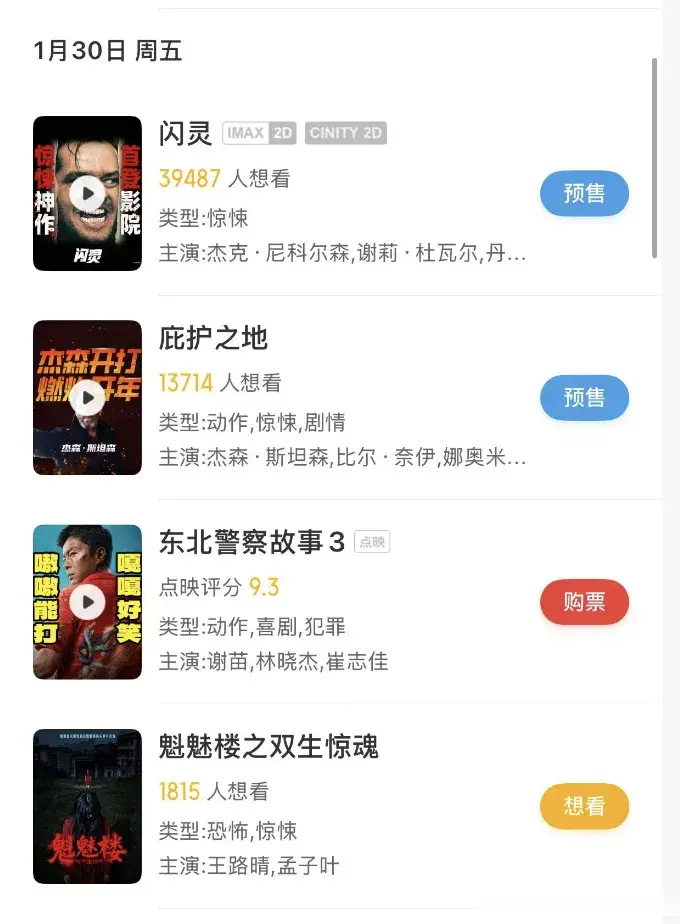680x924 pixels.
Task: Tap the 预售 button for 闪灵
Action: 584,194
